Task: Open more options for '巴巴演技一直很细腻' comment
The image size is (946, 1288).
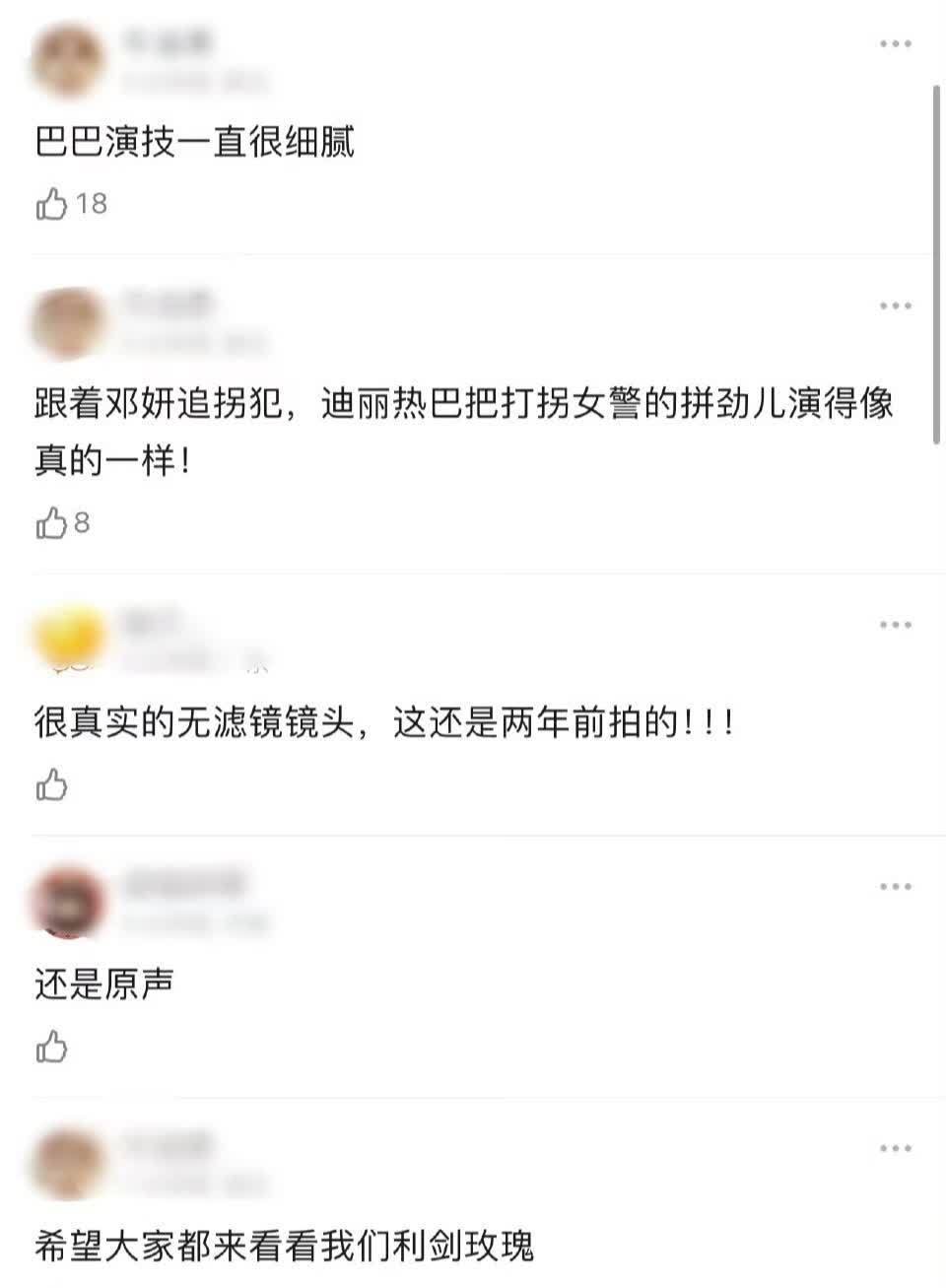Action: pyautogui.click(x=895, y=44)
